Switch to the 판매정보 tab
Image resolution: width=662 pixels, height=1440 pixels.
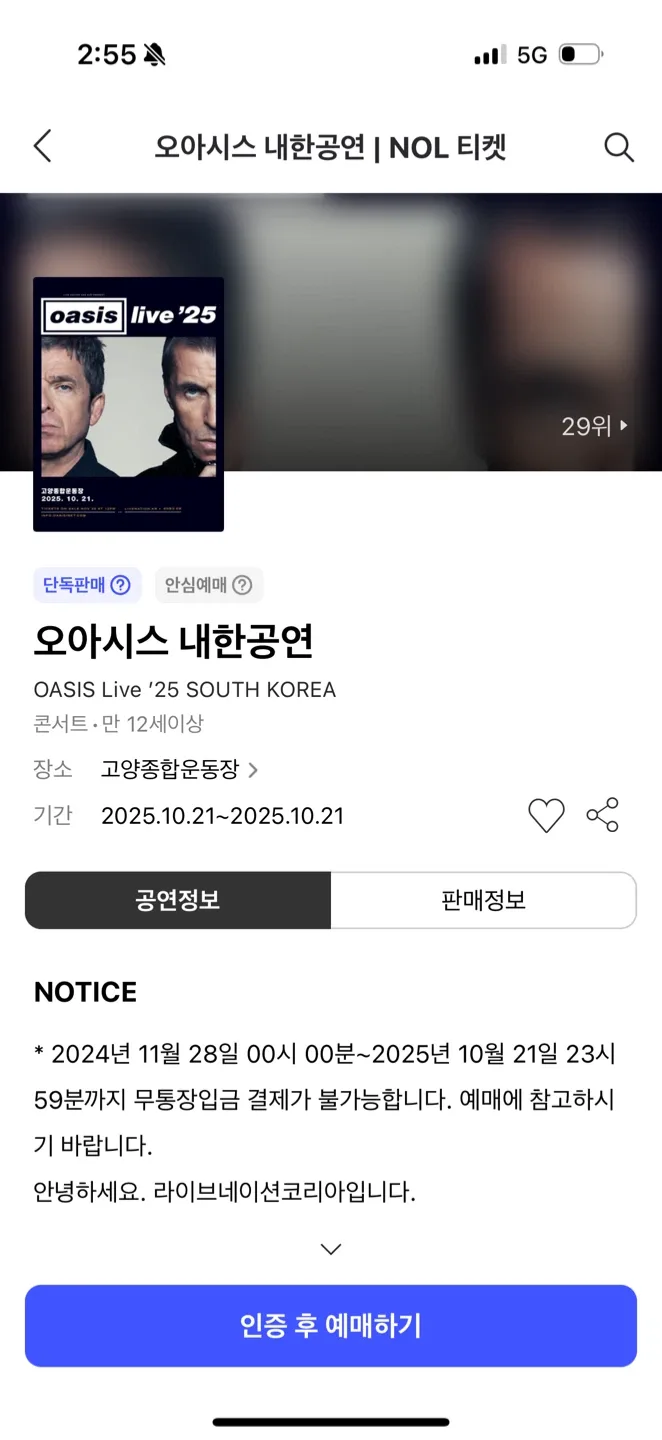(483, 900)
